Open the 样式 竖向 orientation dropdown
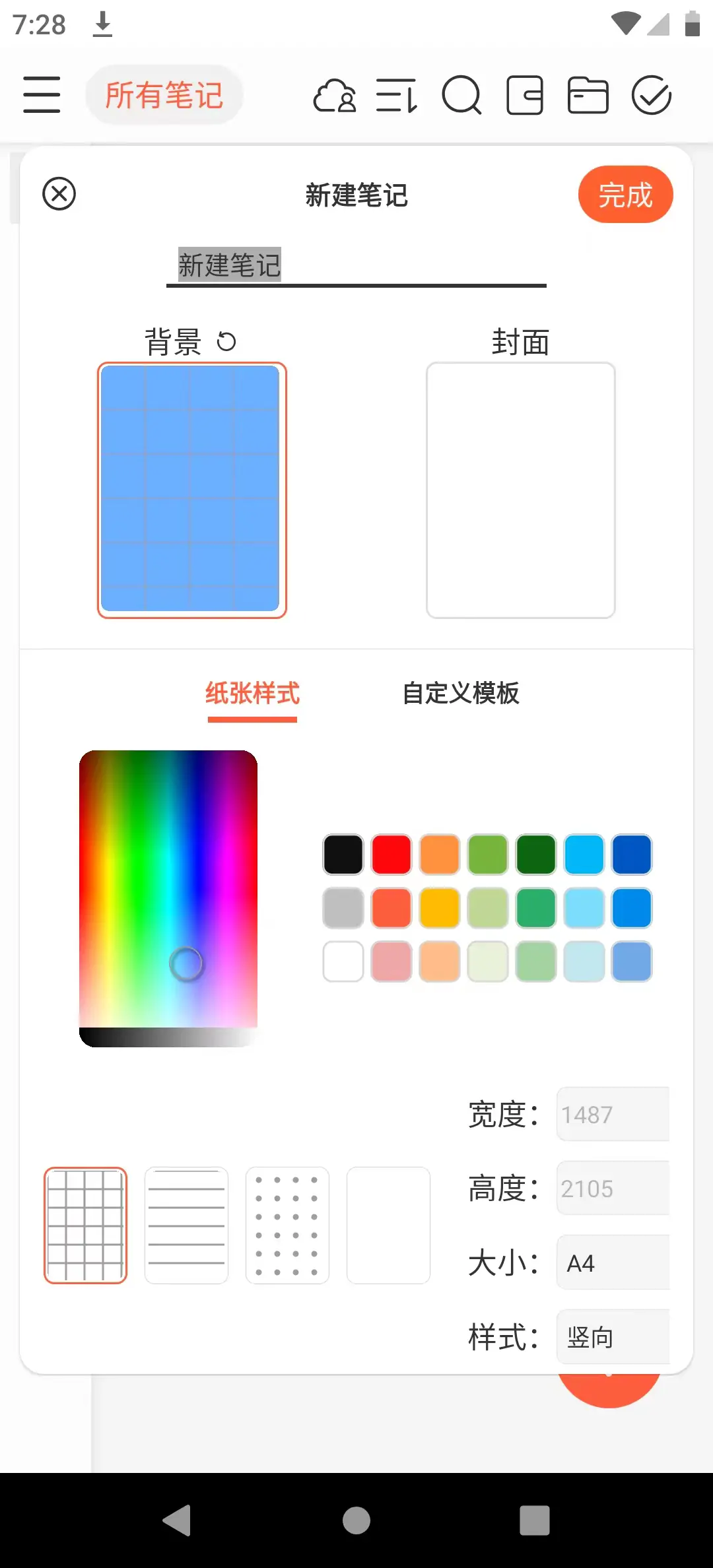The image size is (713, 1568). point(613,1338)
